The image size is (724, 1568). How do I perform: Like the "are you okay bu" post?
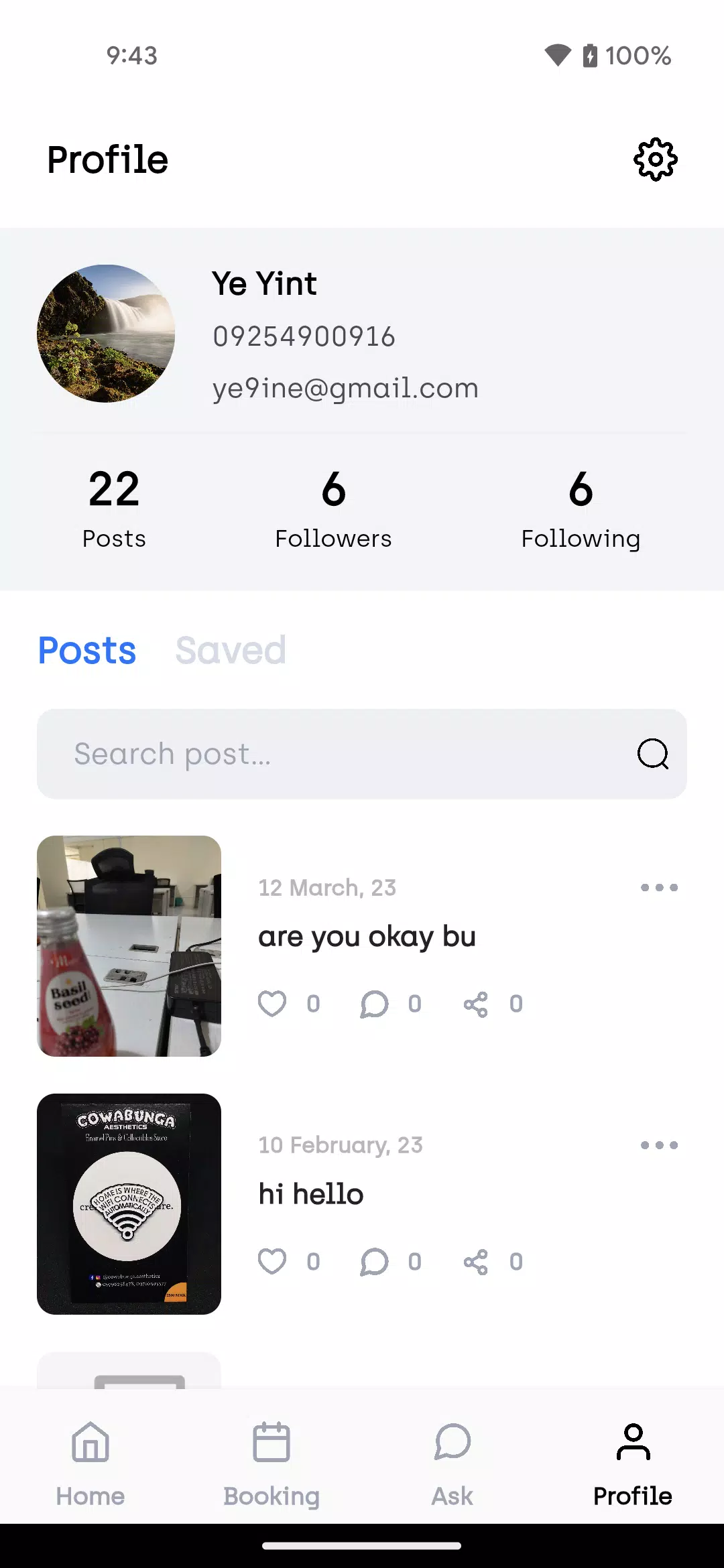click(272, 1004)
